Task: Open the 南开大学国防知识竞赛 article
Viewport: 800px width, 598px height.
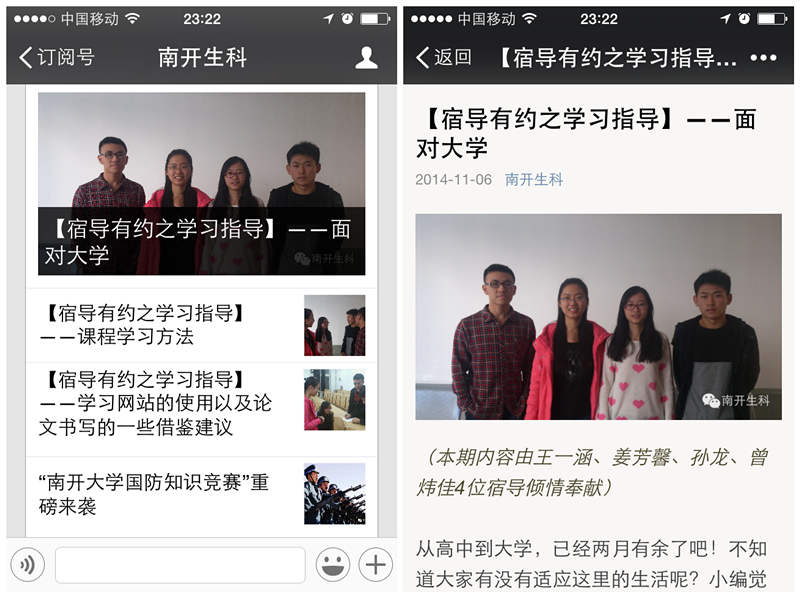Action: (x=201, y=494)
